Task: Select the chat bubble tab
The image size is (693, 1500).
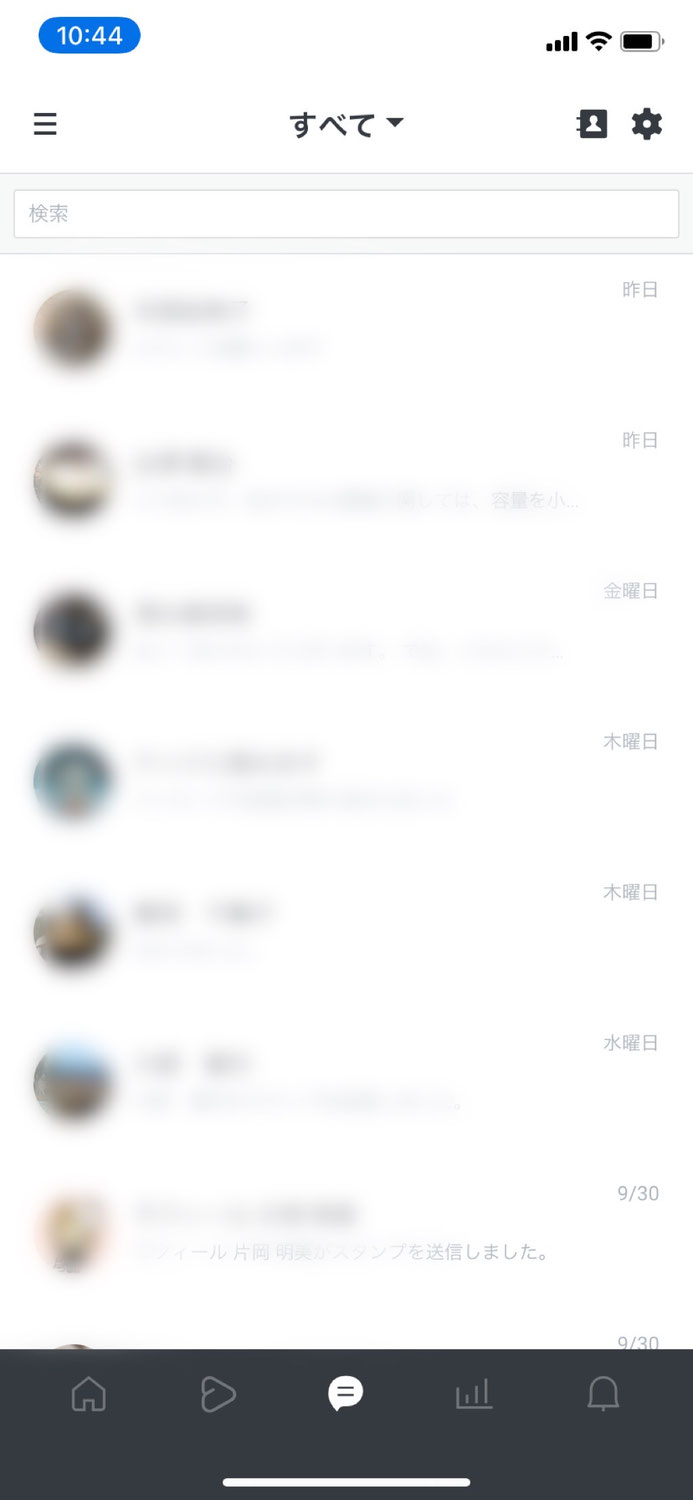Action: pyautogui.click(x=346, y=1393)
